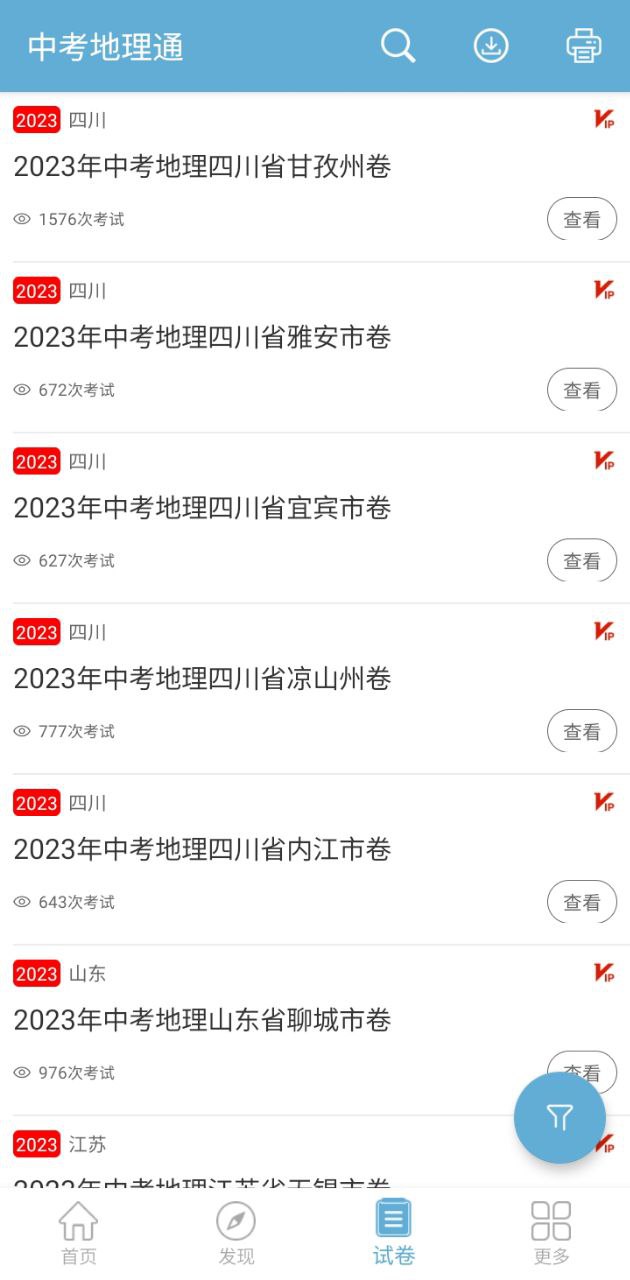The height and width of the screenshot is (1280, 630).
Task: Switch to the 发现 tab
Action: click(236, 1233)
